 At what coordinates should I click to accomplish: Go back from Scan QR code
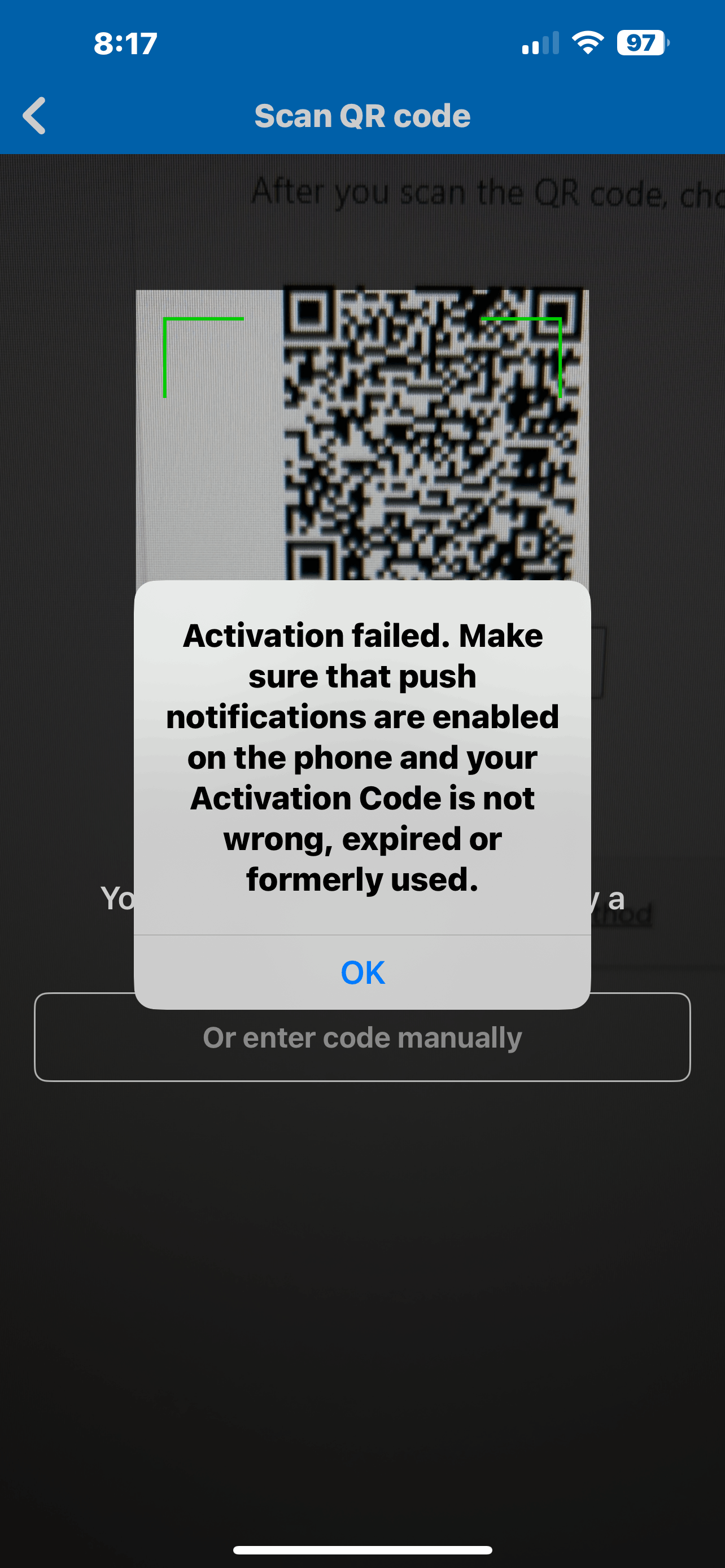34,116
